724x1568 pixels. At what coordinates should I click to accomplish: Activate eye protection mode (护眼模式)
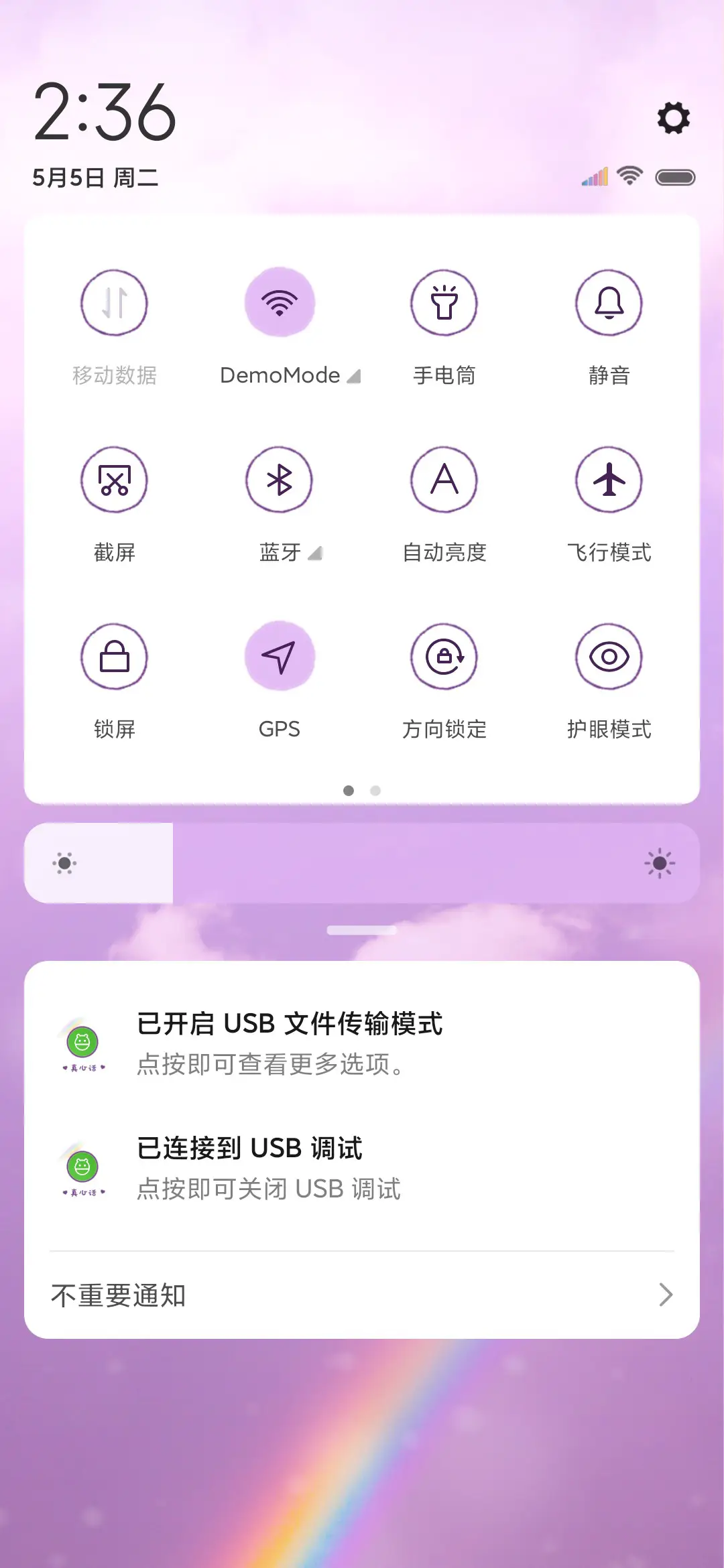[x=609, y=657]
